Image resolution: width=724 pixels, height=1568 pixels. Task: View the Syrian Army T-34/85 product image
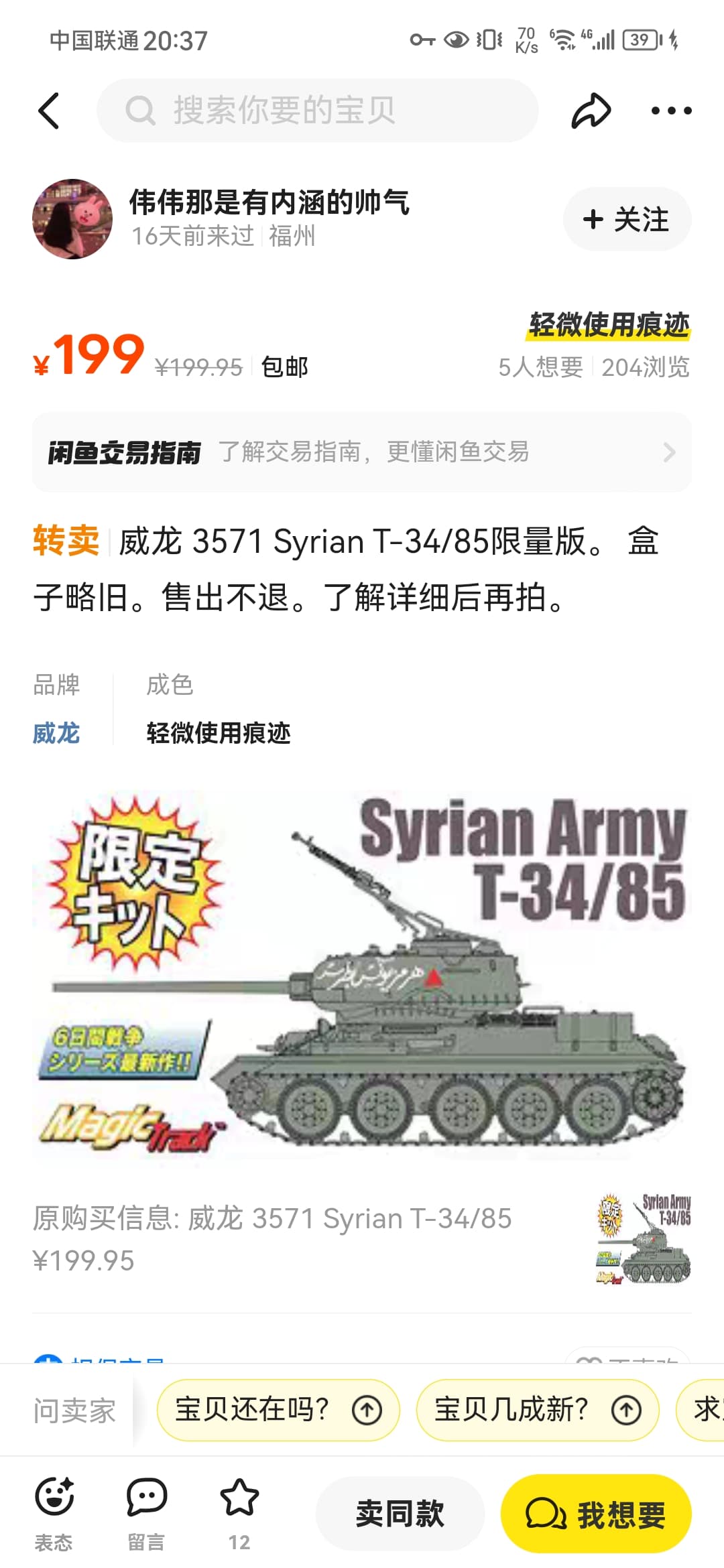[362, 975]
